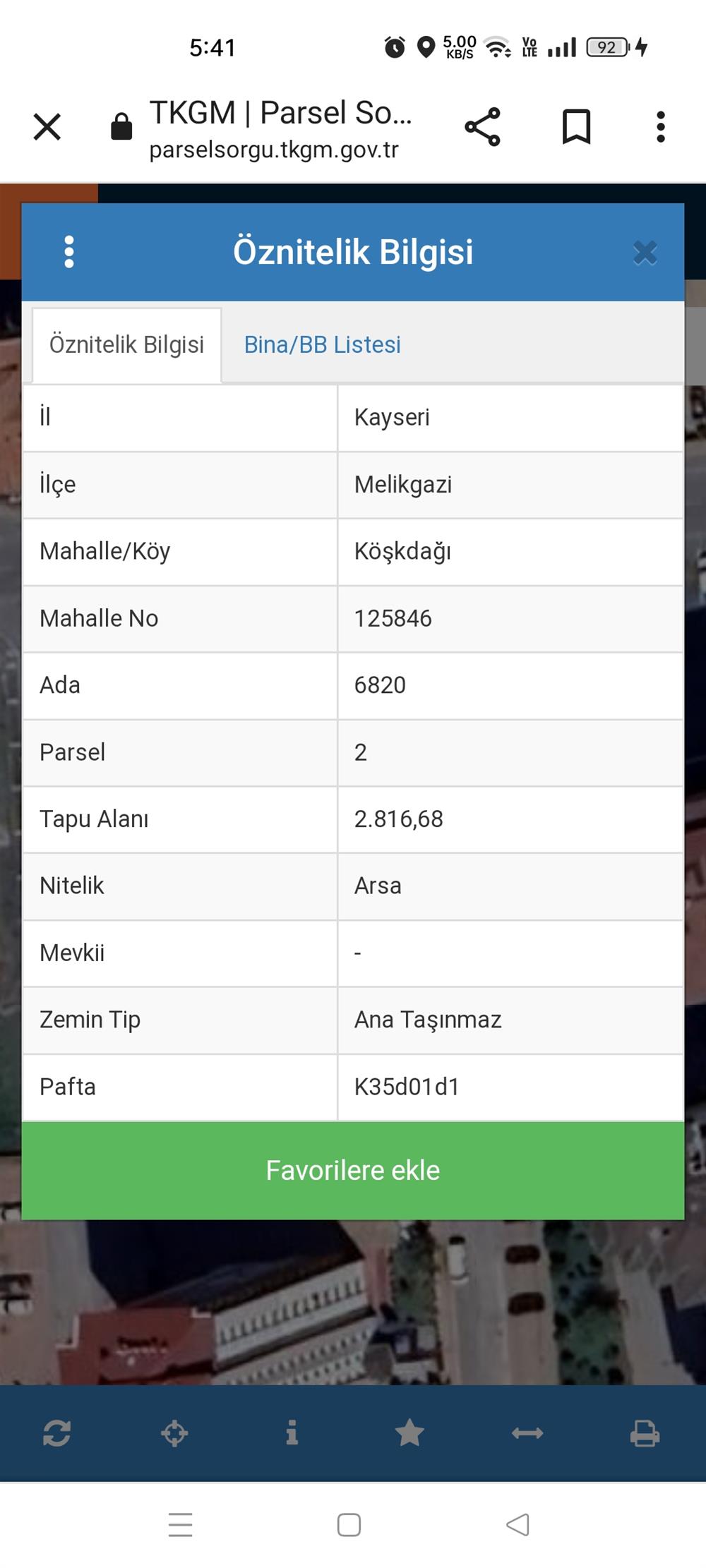The image size is (706, 1568).
Task: Tap Favorilere ekle button
Action: 353,1171
